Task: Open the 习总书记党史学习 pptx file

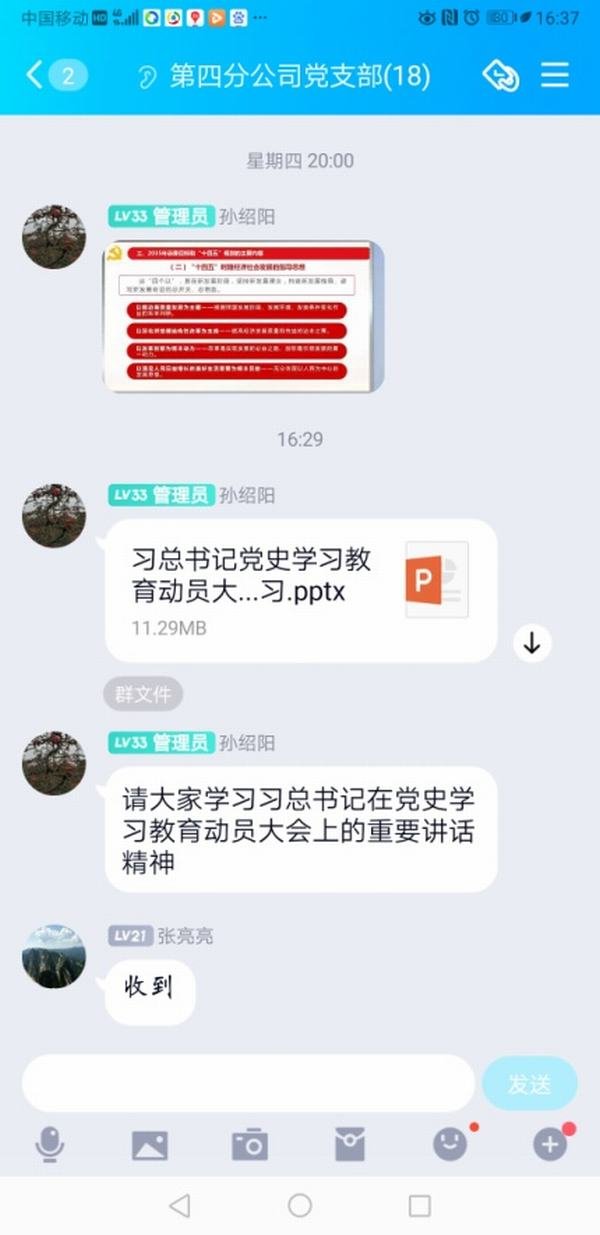Action: click(300, 590)
